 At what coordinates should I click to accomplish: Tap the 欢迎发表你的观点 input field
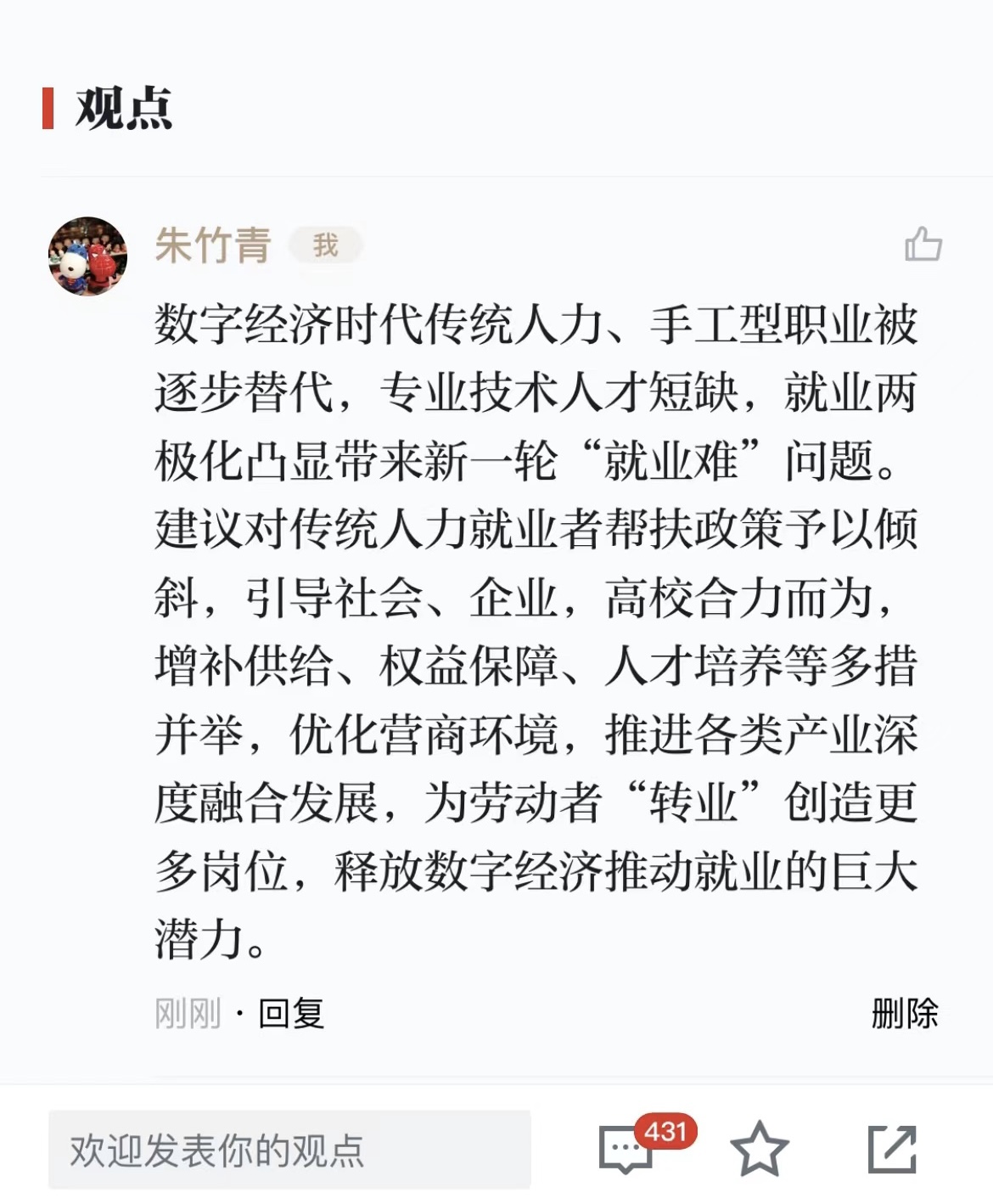coord(289,1150)
